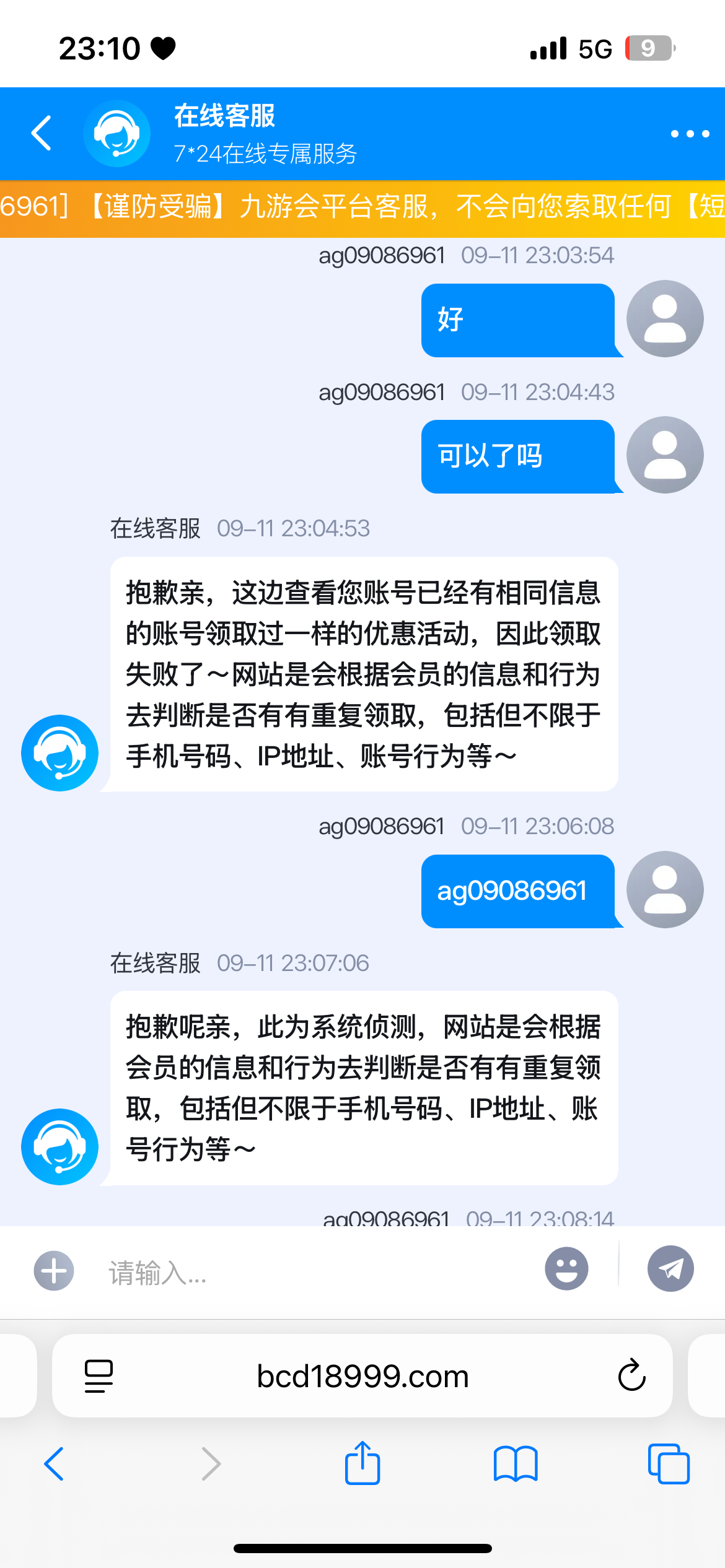This screenshot has width=725, height=1568.
Task: Tap the bcd18999.com address bar
Action: tap(362, 1376)
